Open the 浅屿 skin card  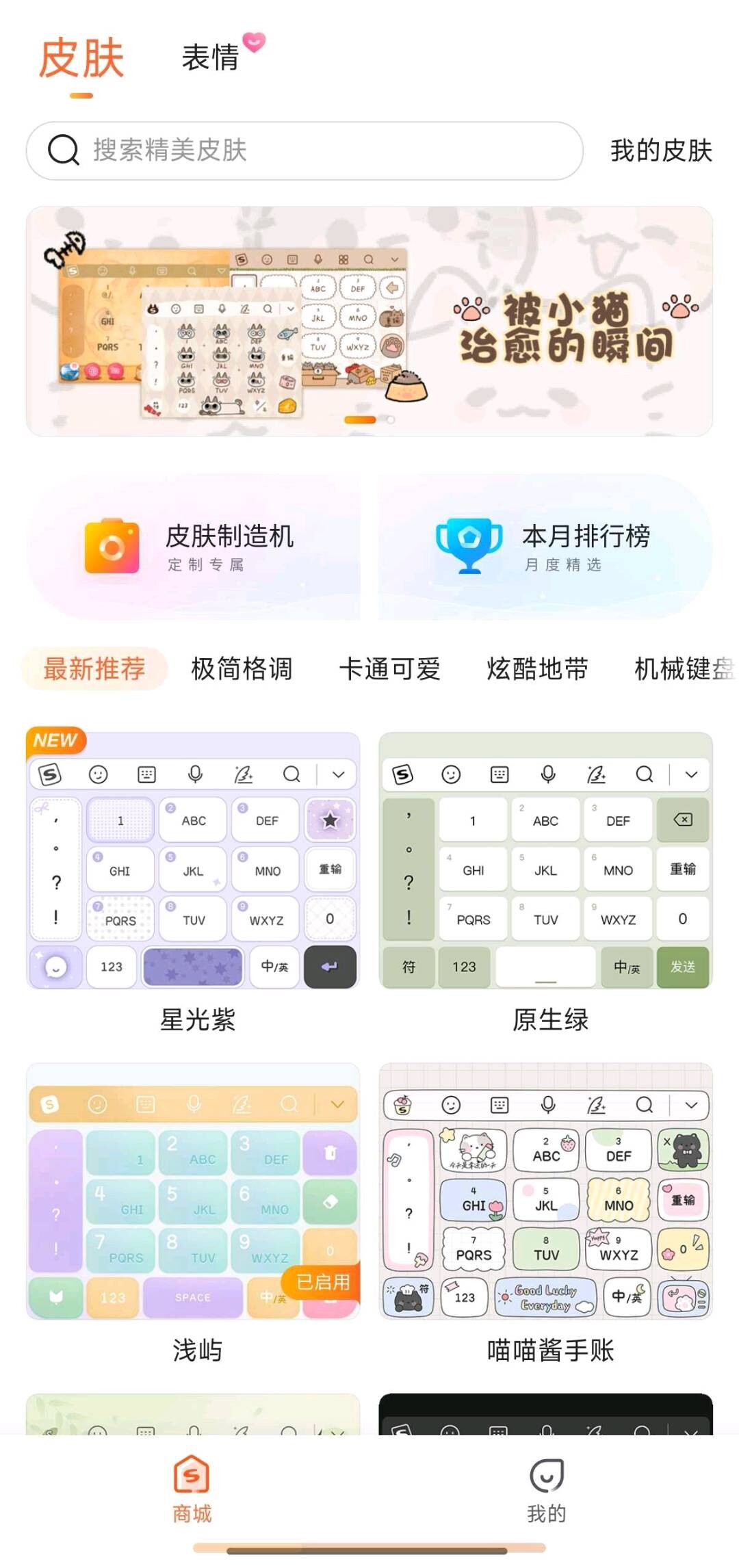[x=193, y=1192]
